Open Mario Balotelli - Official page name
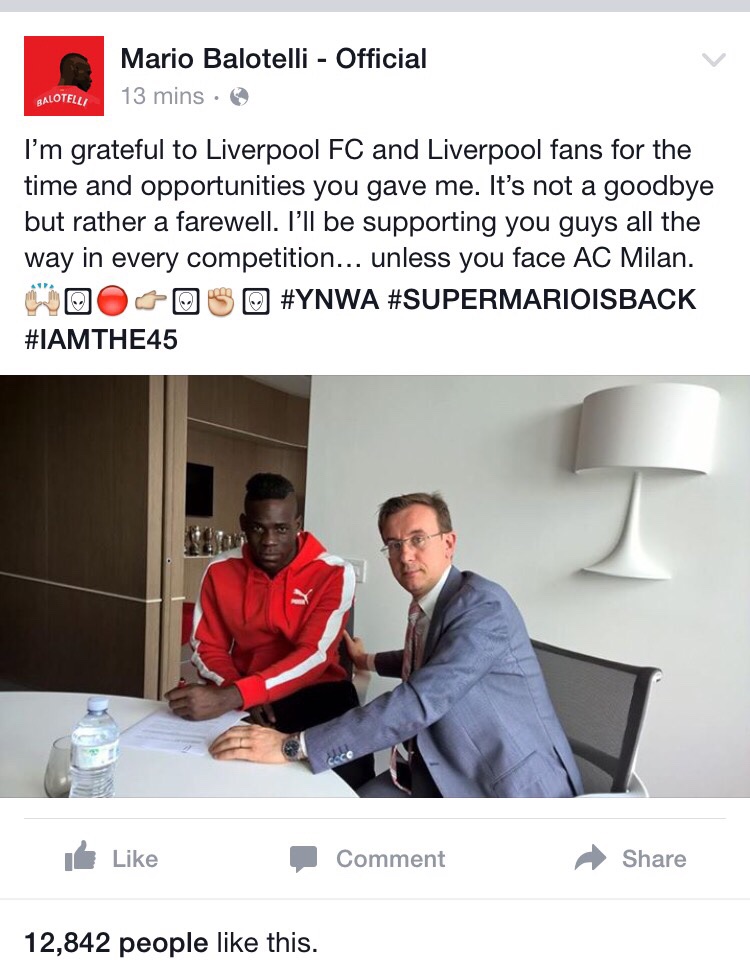750x979 pixels. pyautogui.click(x=273, y=59)
